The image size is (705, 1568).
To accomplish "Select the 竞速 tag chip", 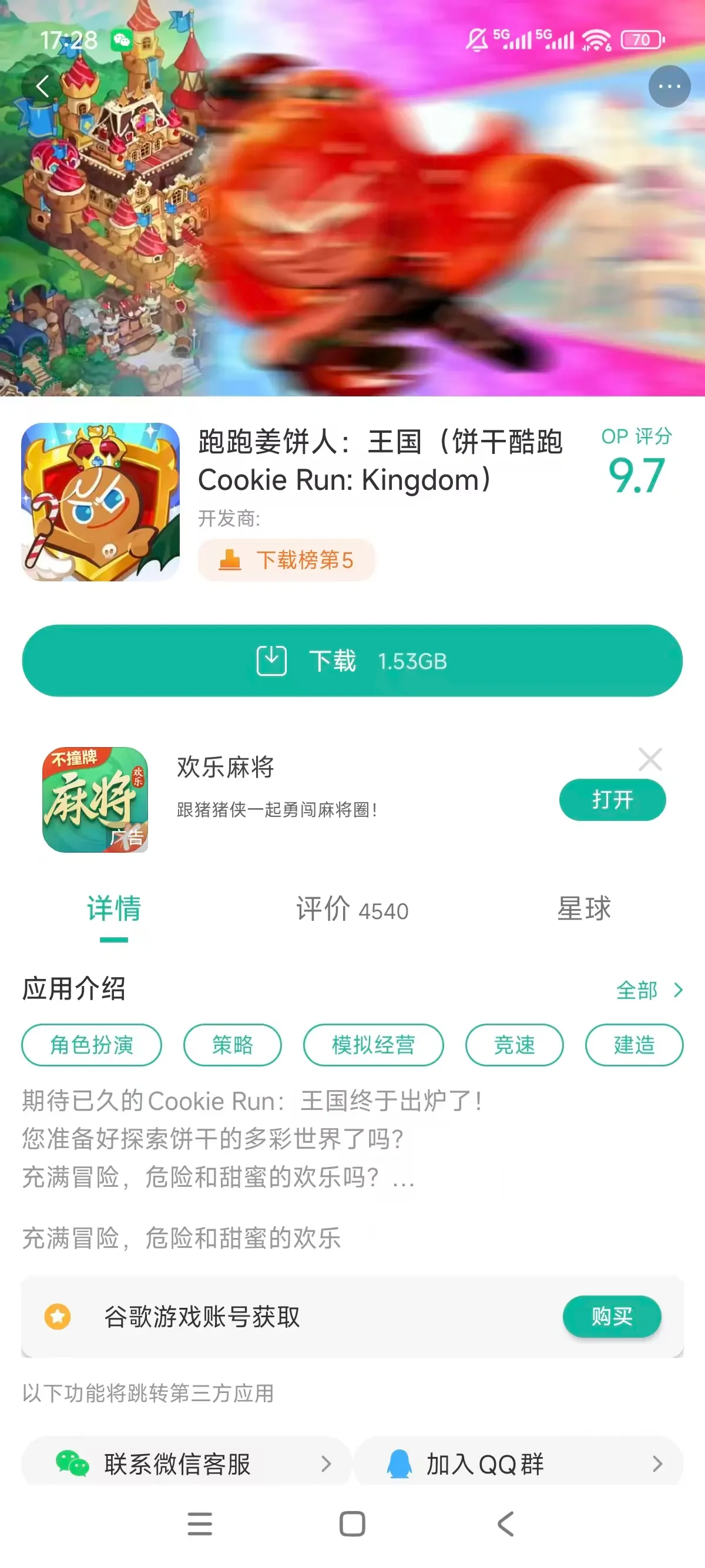I will 514,1045.
